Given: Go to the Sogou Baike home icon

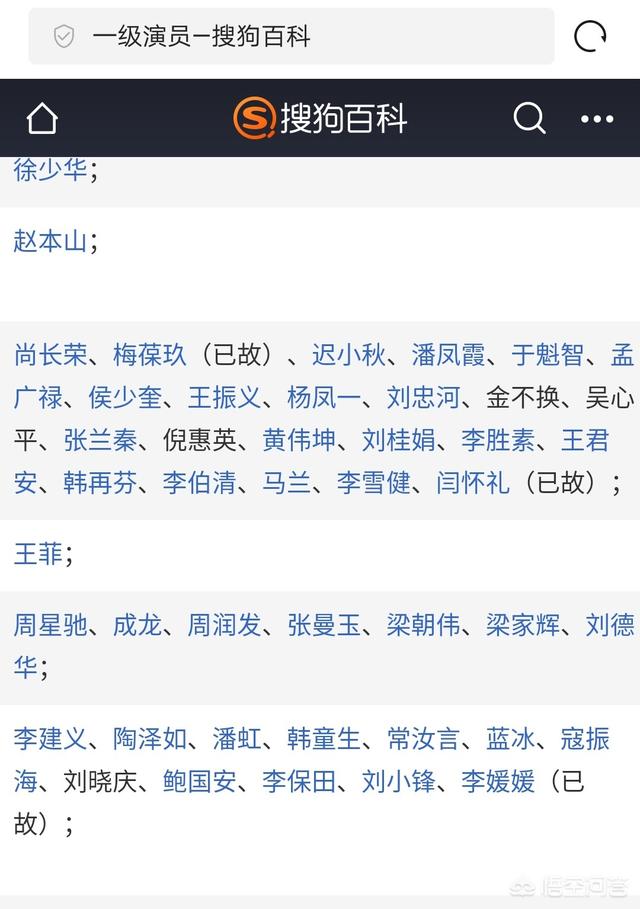Looking at the screenshot, I should [42, 119].
